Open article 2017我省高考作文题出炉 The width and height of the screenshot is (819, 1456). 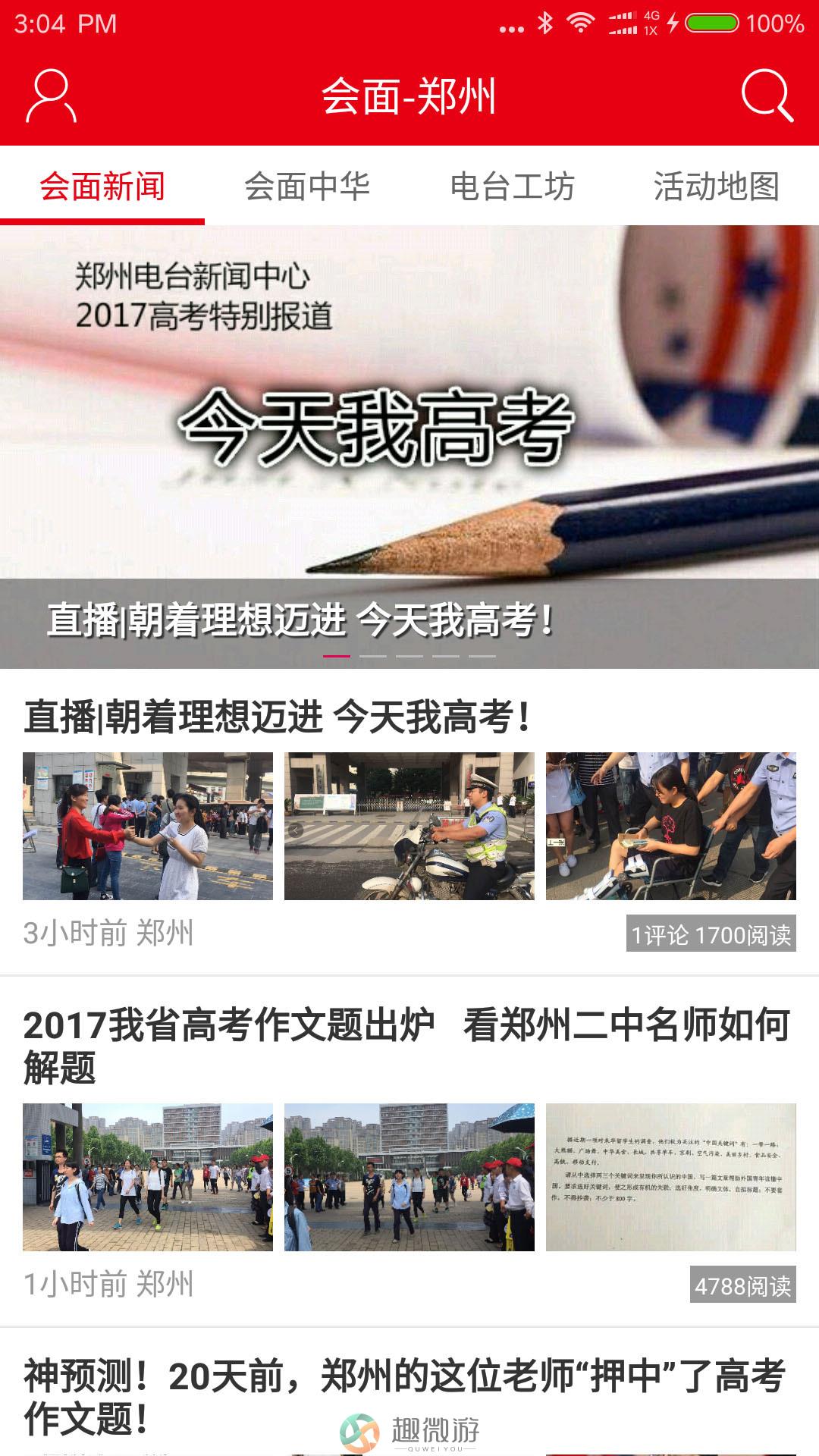pos(406,1046)
